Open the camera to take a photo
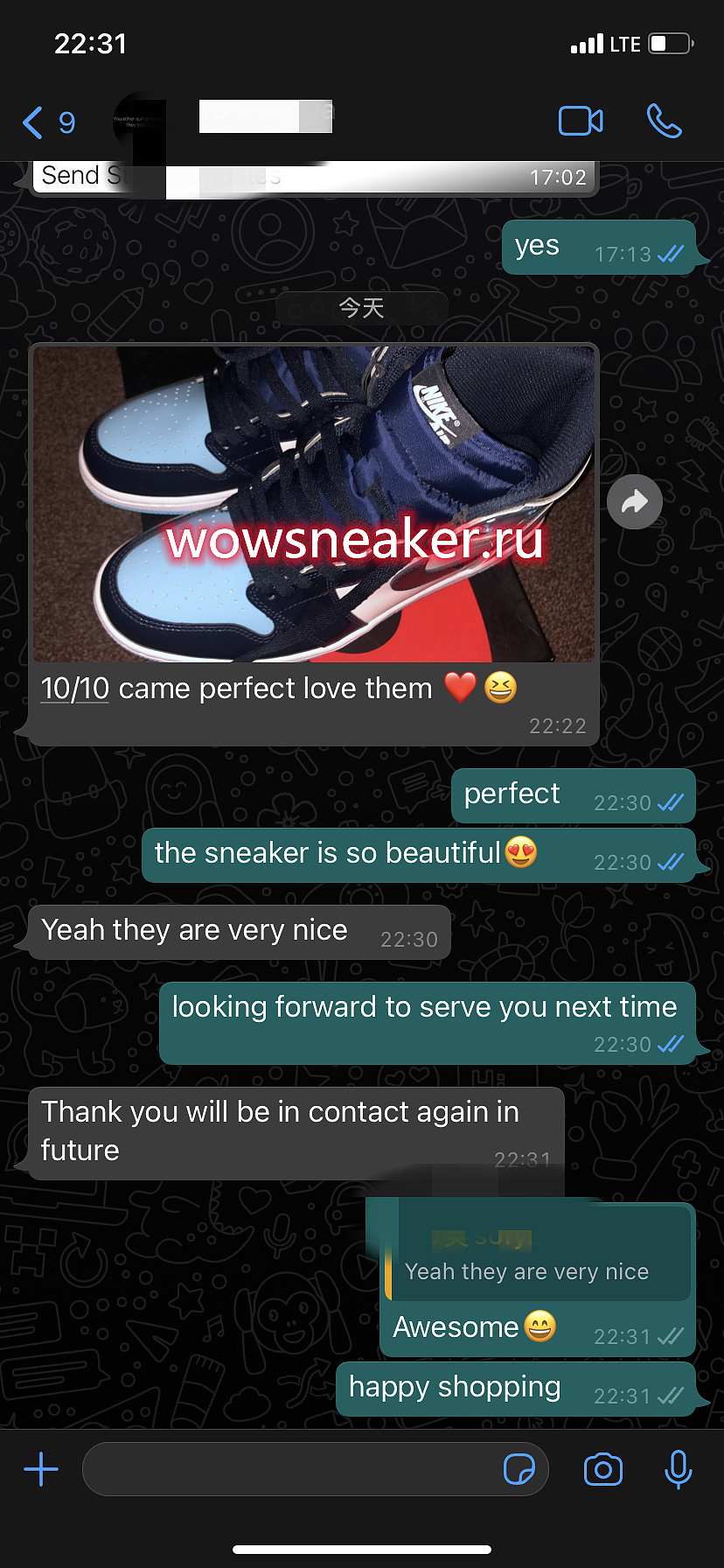Viewport: 724px width, 1568px height. point(603,1469)
